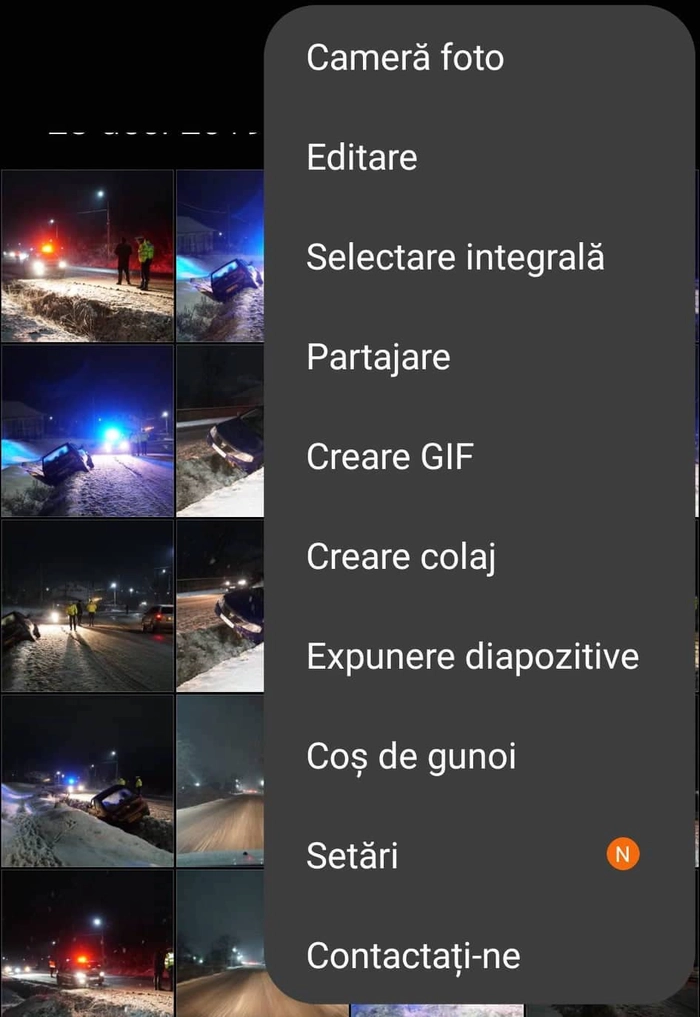
Task: Open photo of people standing on snowy road
Action: click(x=87, y=605)
